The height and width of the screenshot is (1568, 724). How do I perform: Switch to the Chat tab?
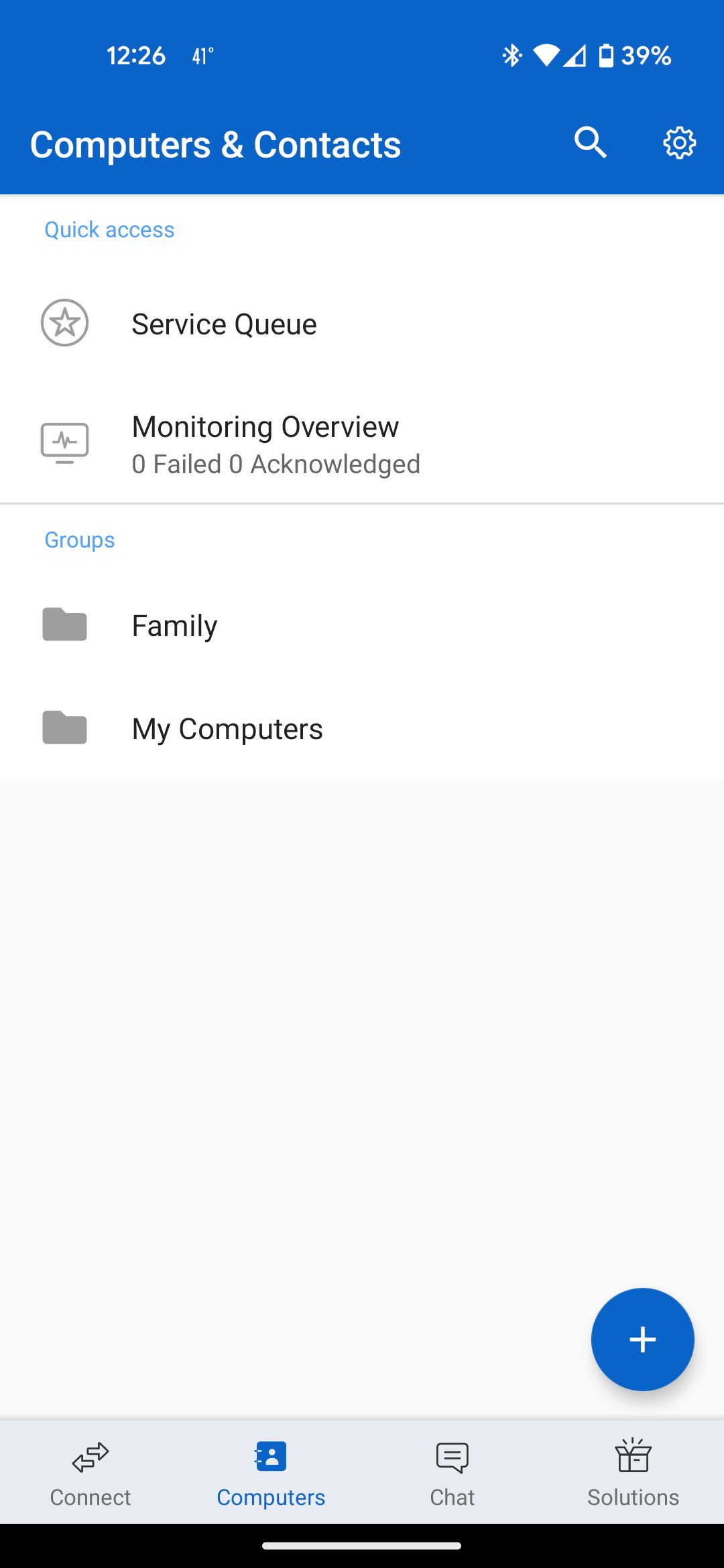pos(452,1471)
